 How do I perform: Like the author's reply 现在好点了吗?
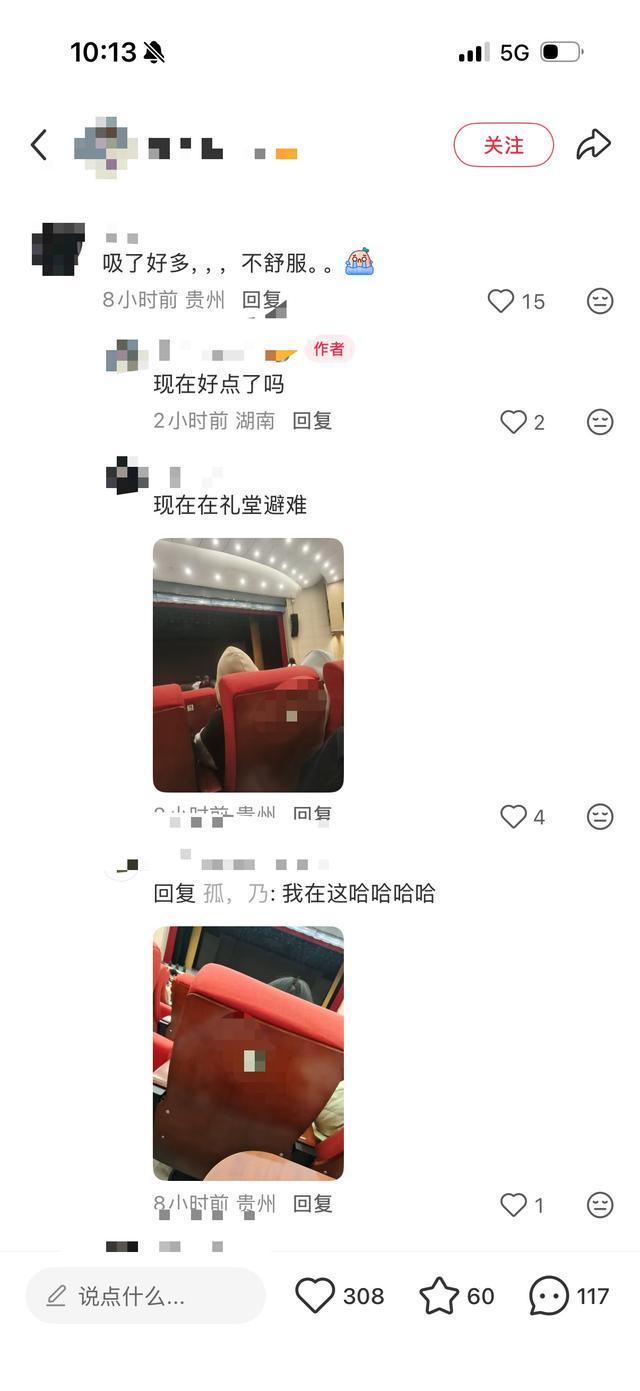click(513, 422)
